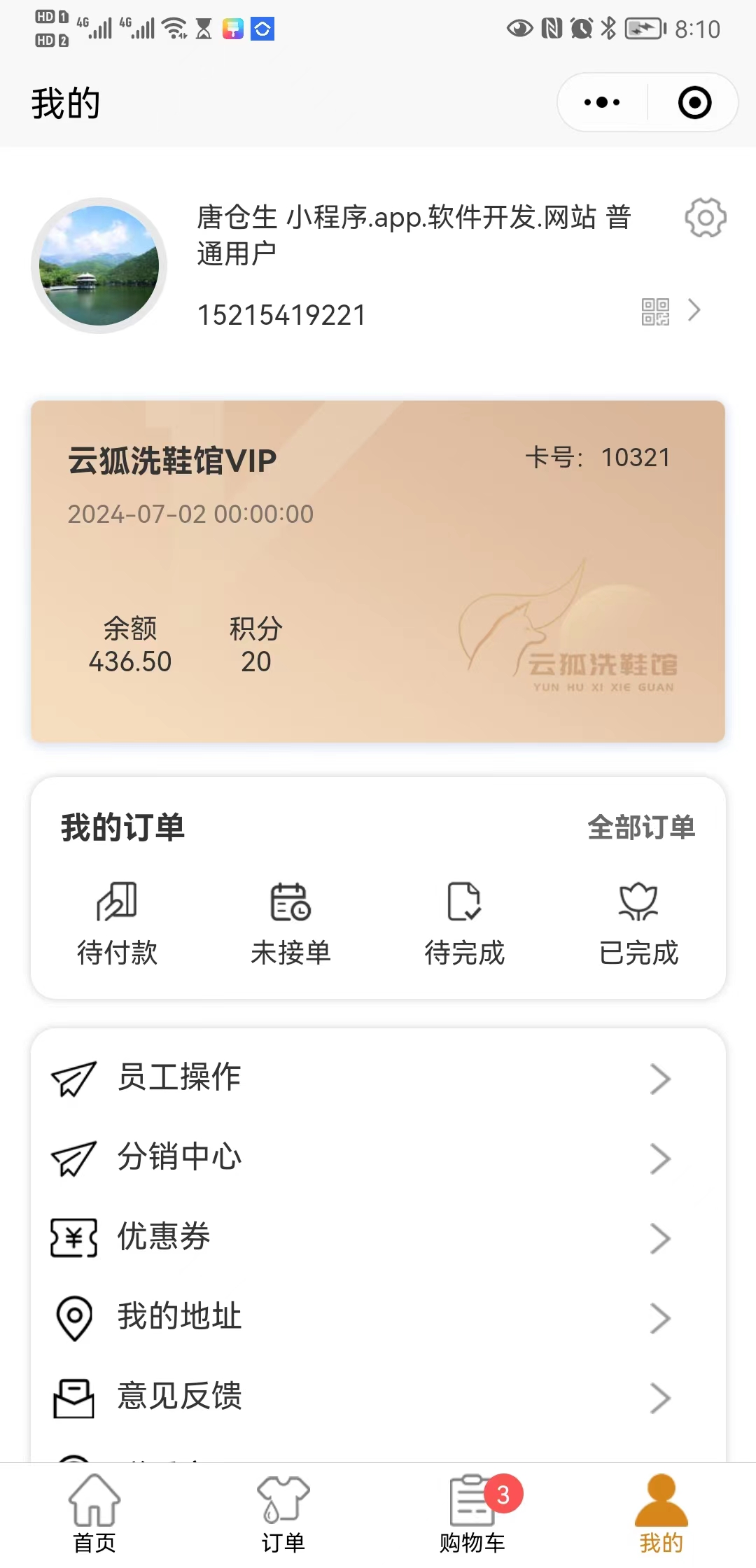
Task: Tap the 我的地址 location pin icon
Action: [x=73, y=1317]
